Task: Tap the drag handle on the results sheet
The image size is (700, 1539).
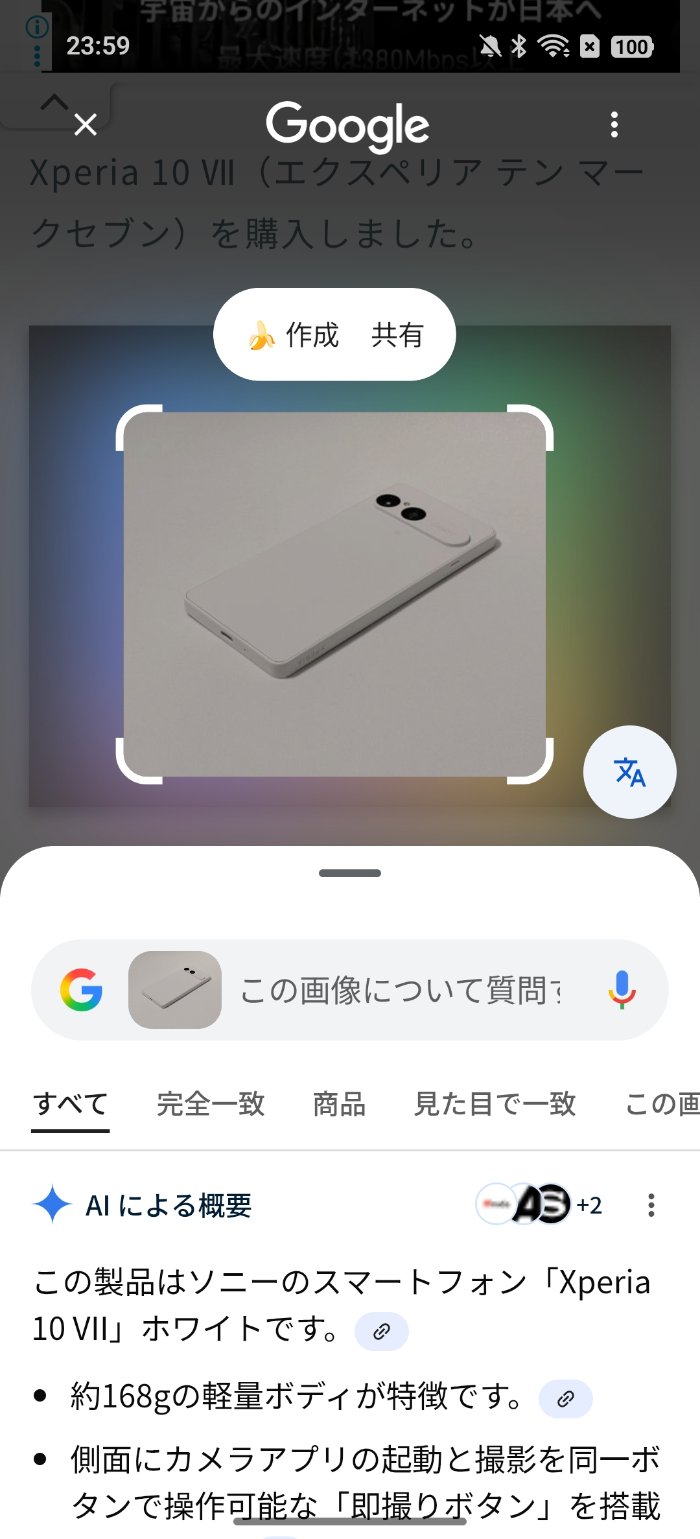Action: point(350,873)
